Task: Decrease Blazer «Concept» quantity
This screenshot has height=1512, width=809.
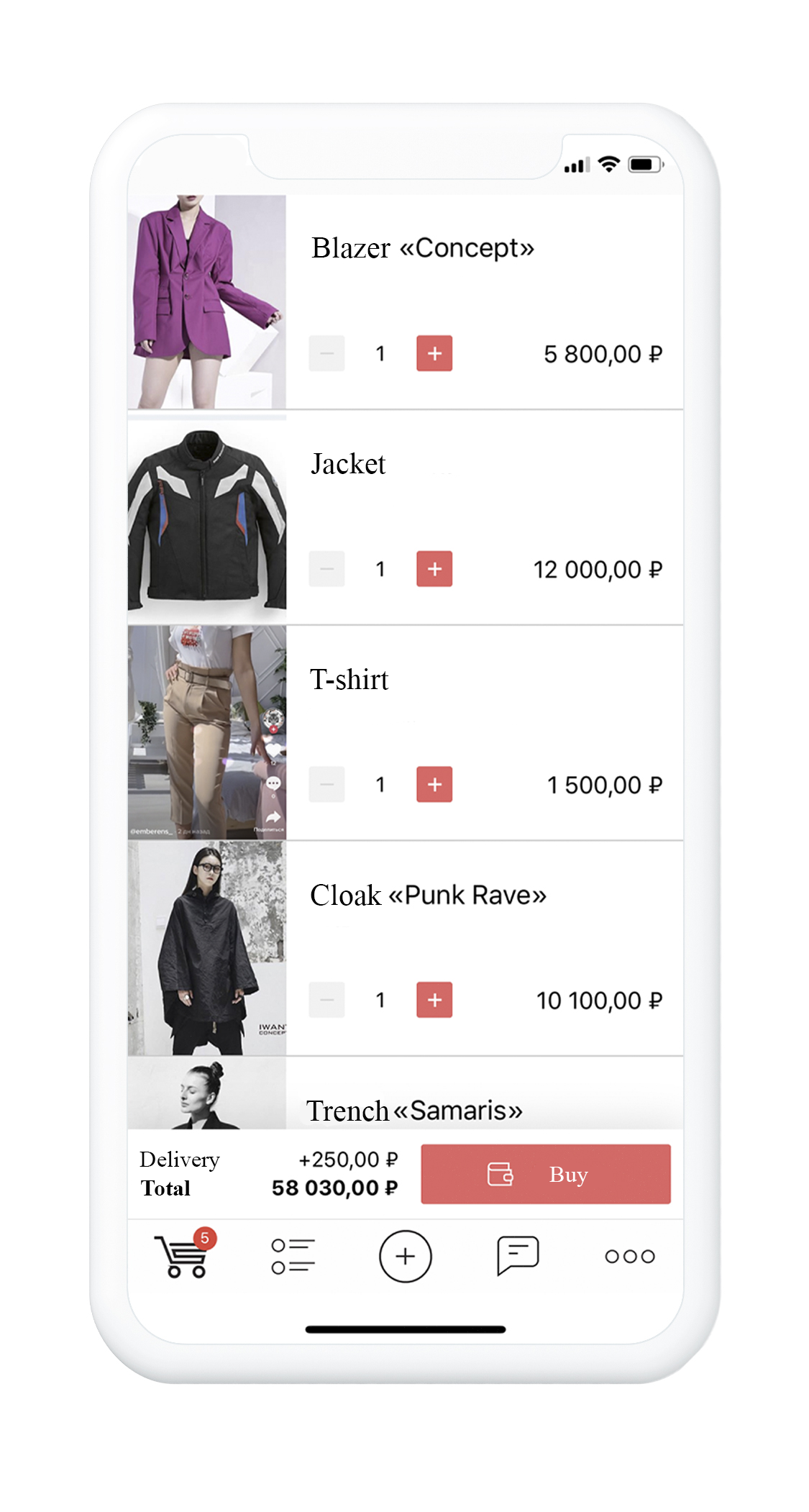Action: [x=326, y=353]
